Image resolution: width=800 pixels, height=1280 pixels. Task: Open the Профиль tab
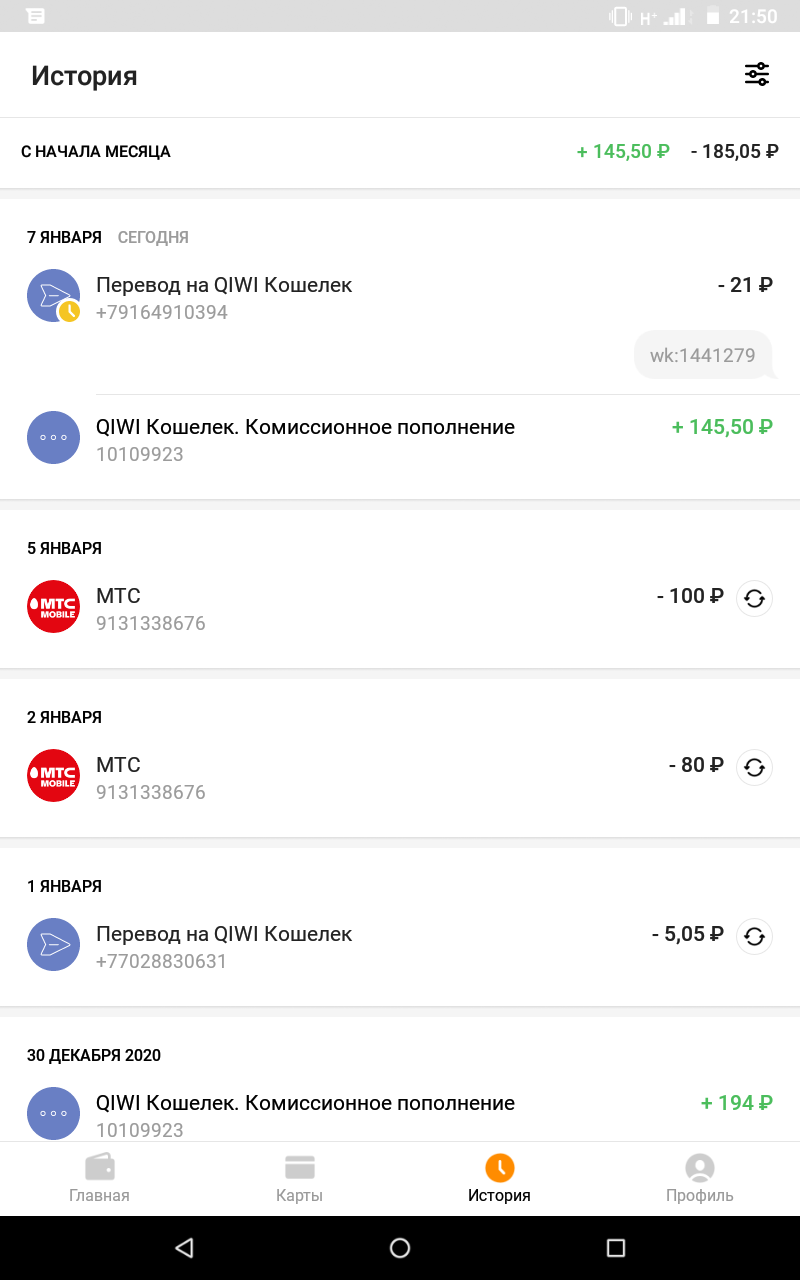point(699,1179)
